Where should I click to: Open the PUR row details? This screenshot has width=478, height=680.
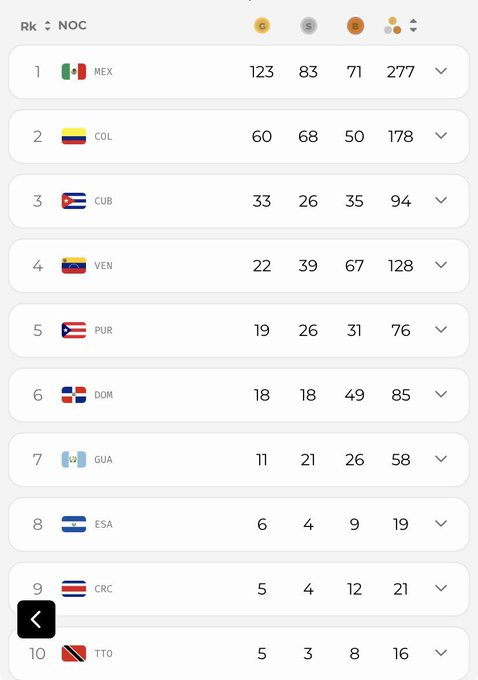pyautogui.click(x=441, y=330)
